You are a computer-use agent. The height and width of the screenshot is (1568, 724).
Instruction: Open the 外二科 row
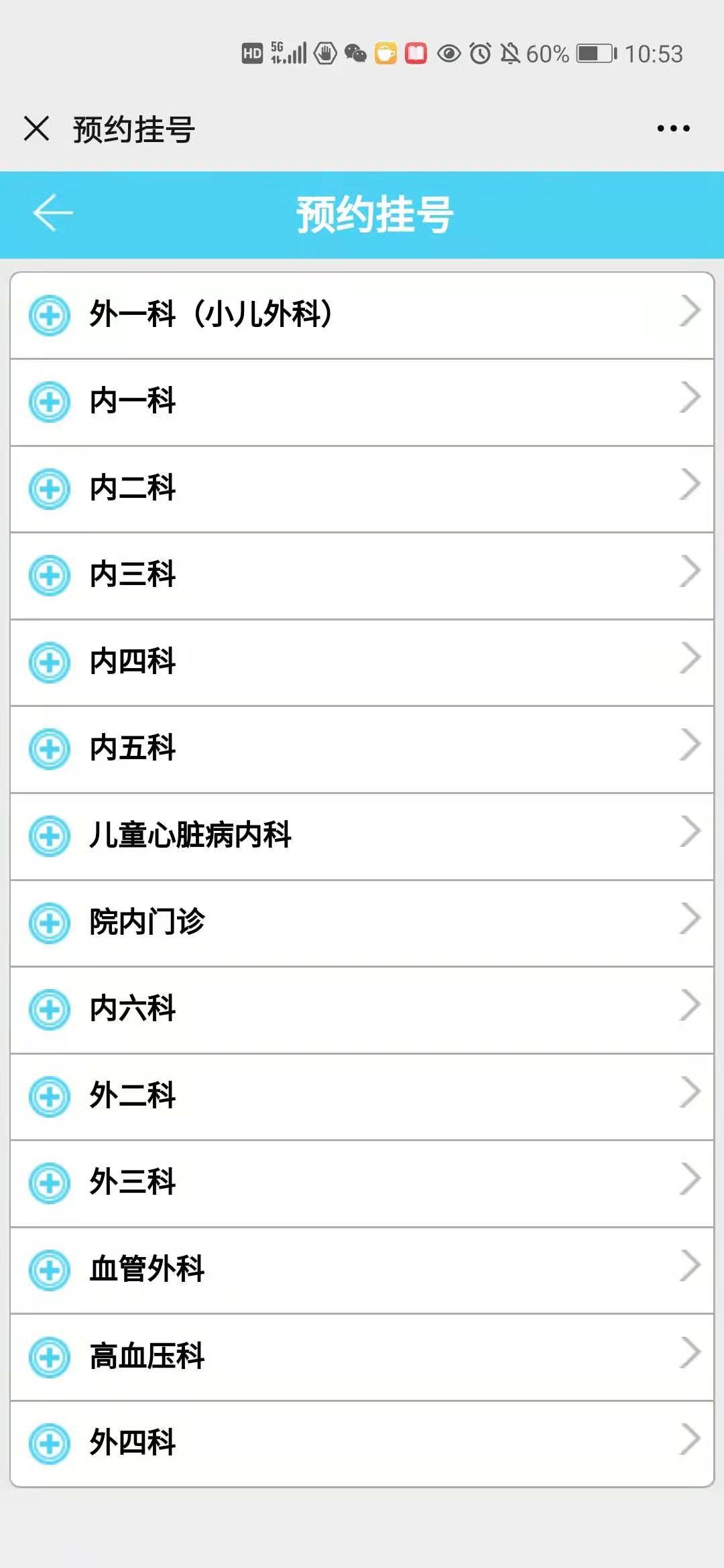pos(362,1096)
